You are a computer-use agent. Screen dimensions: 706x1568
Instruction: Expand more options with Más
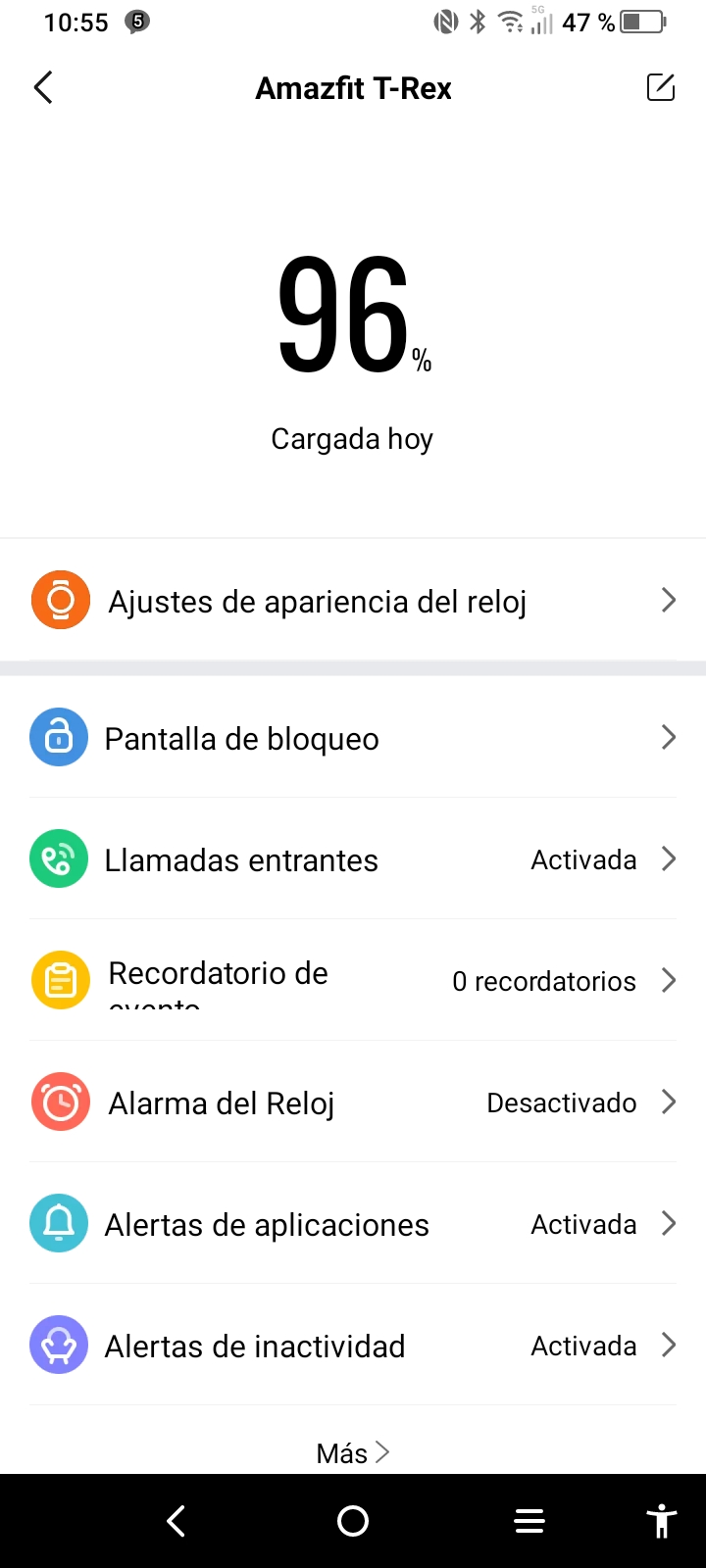[x=353, y=1452]
